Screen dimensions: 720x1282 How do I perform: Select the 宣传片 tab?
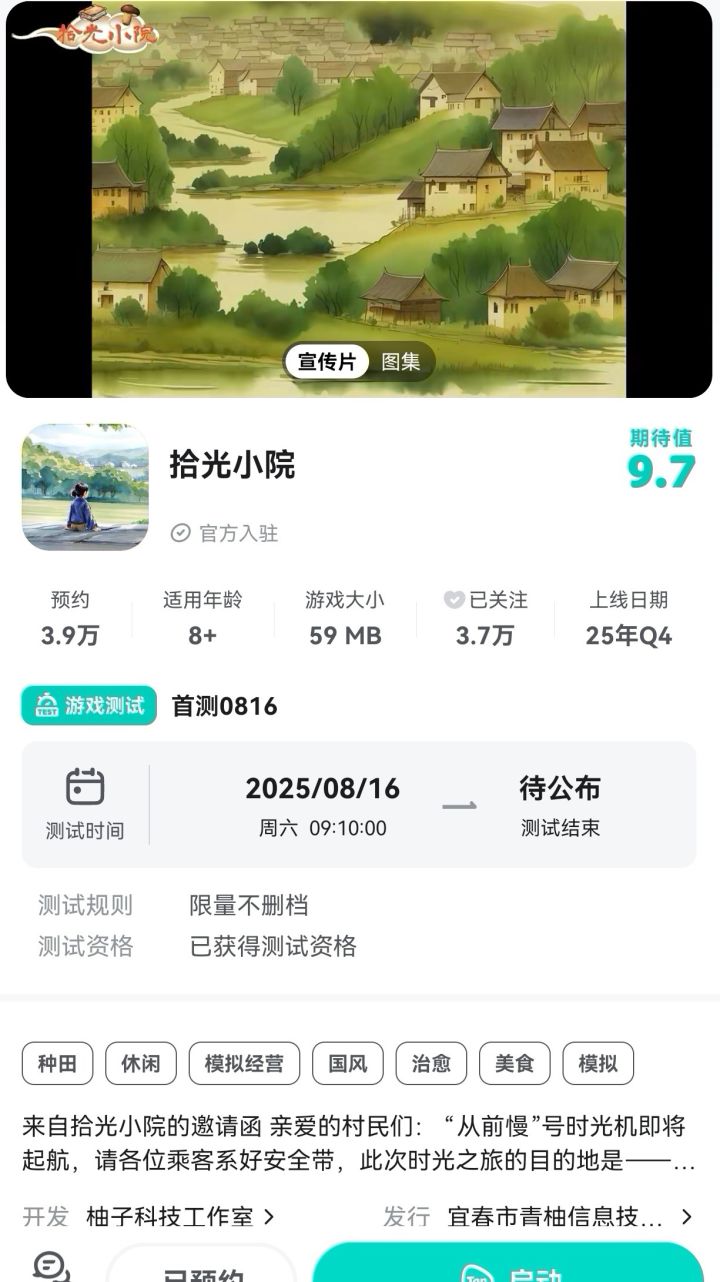pyautogui.click(x=327, y=362)
